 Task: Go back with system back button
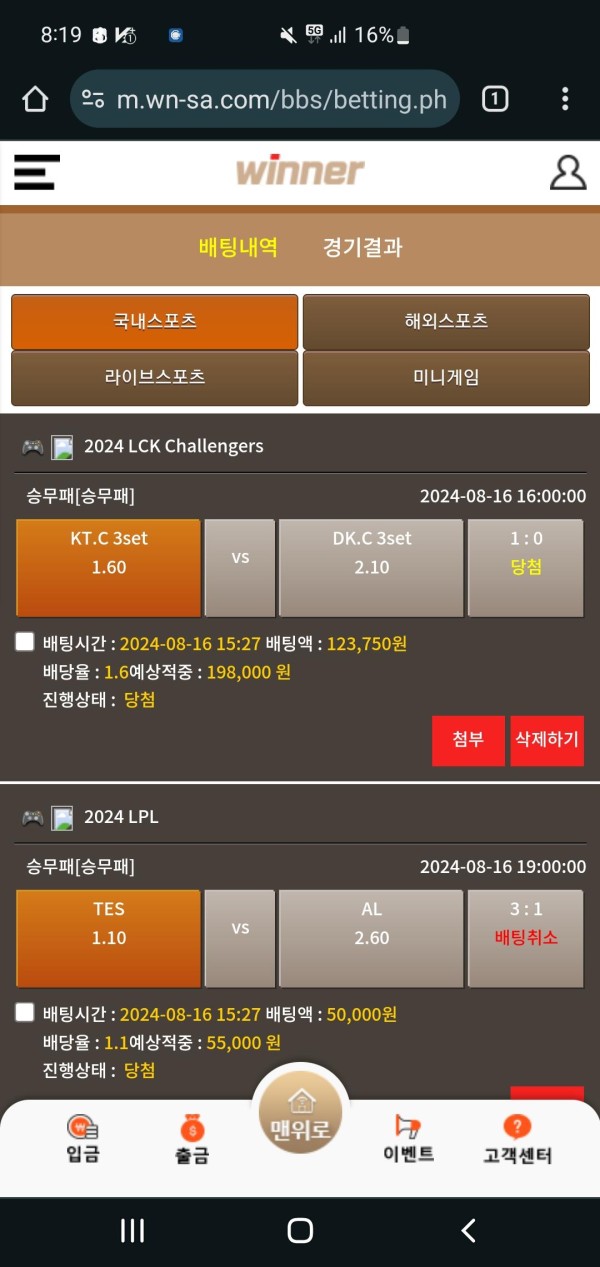[x=468, y=1230]
